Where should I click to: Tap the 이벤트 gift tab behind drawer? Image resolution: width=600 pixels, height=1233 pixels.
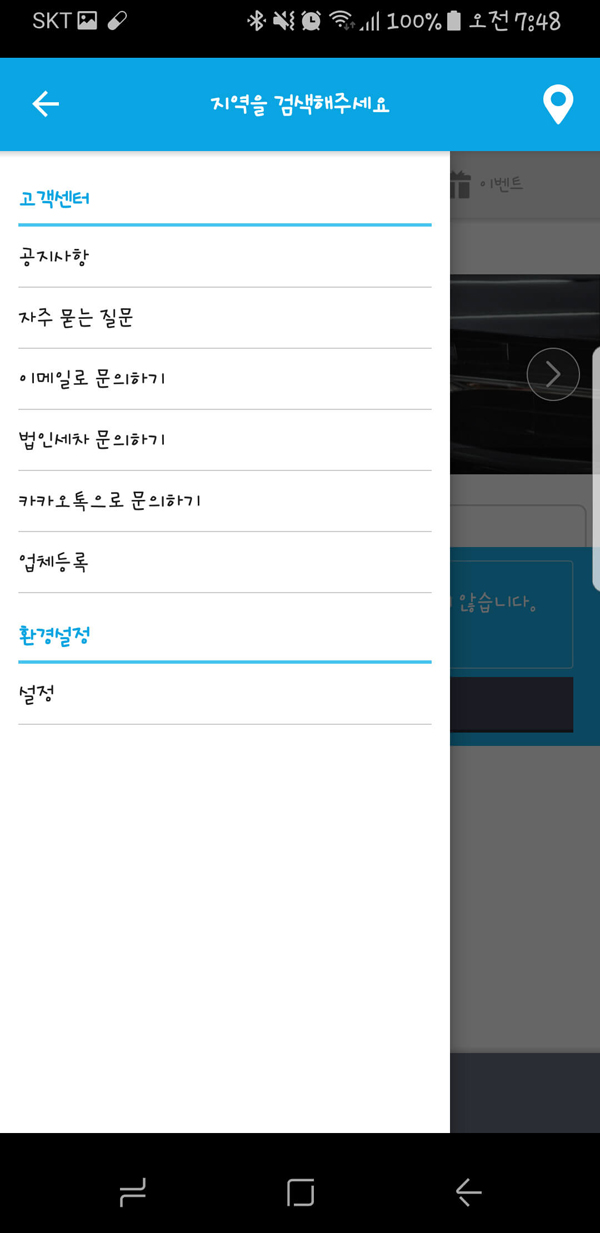487,184
